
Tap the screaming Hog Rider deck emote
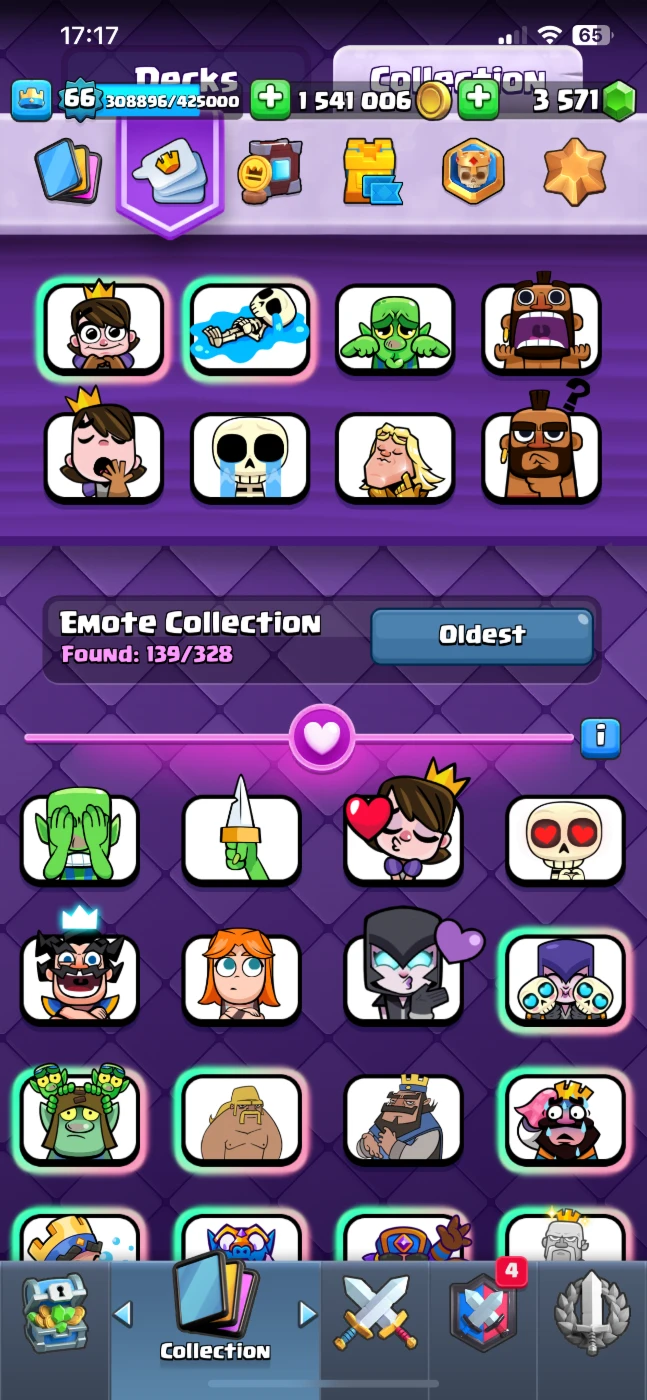click(x=541, y=328)
